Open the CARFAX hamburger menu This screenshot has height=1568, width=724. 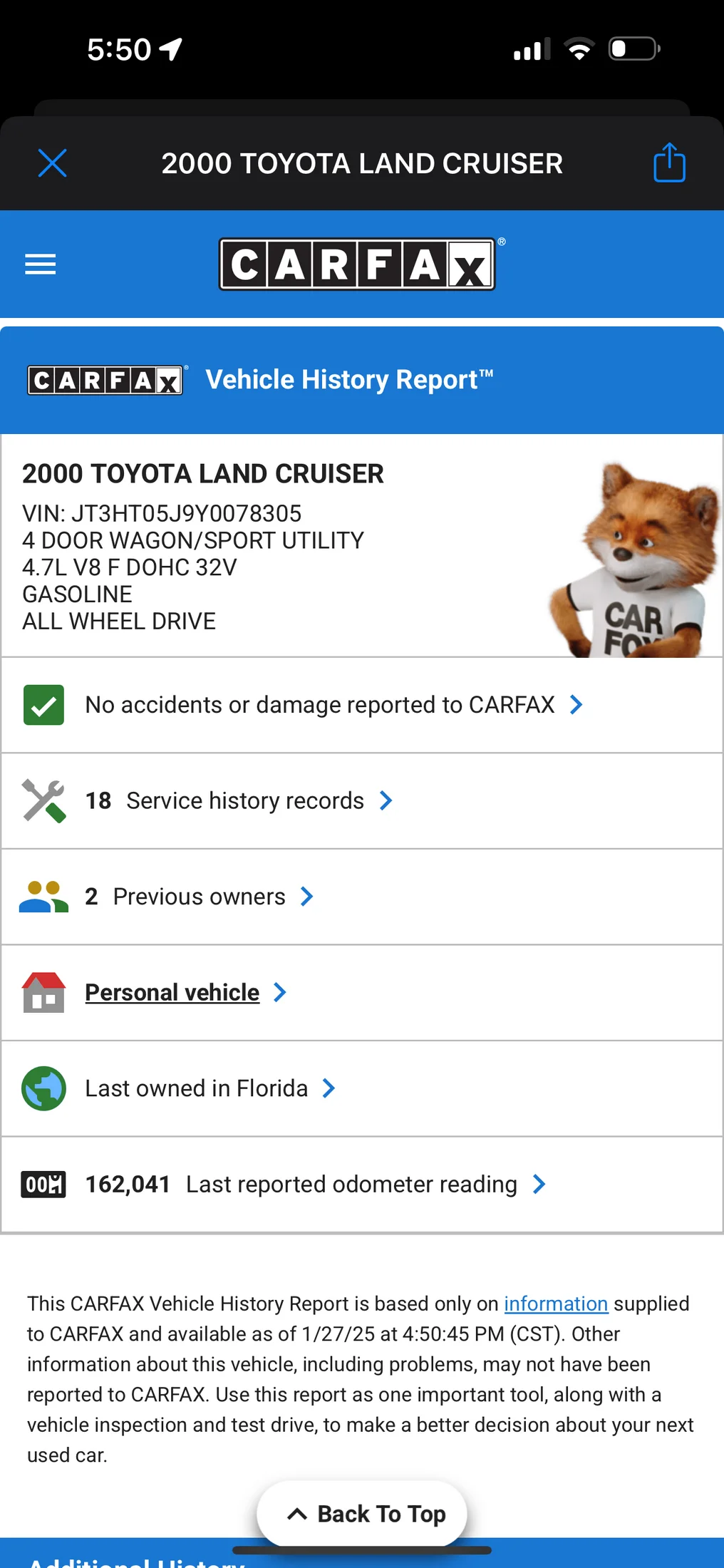tap(41, 264)
